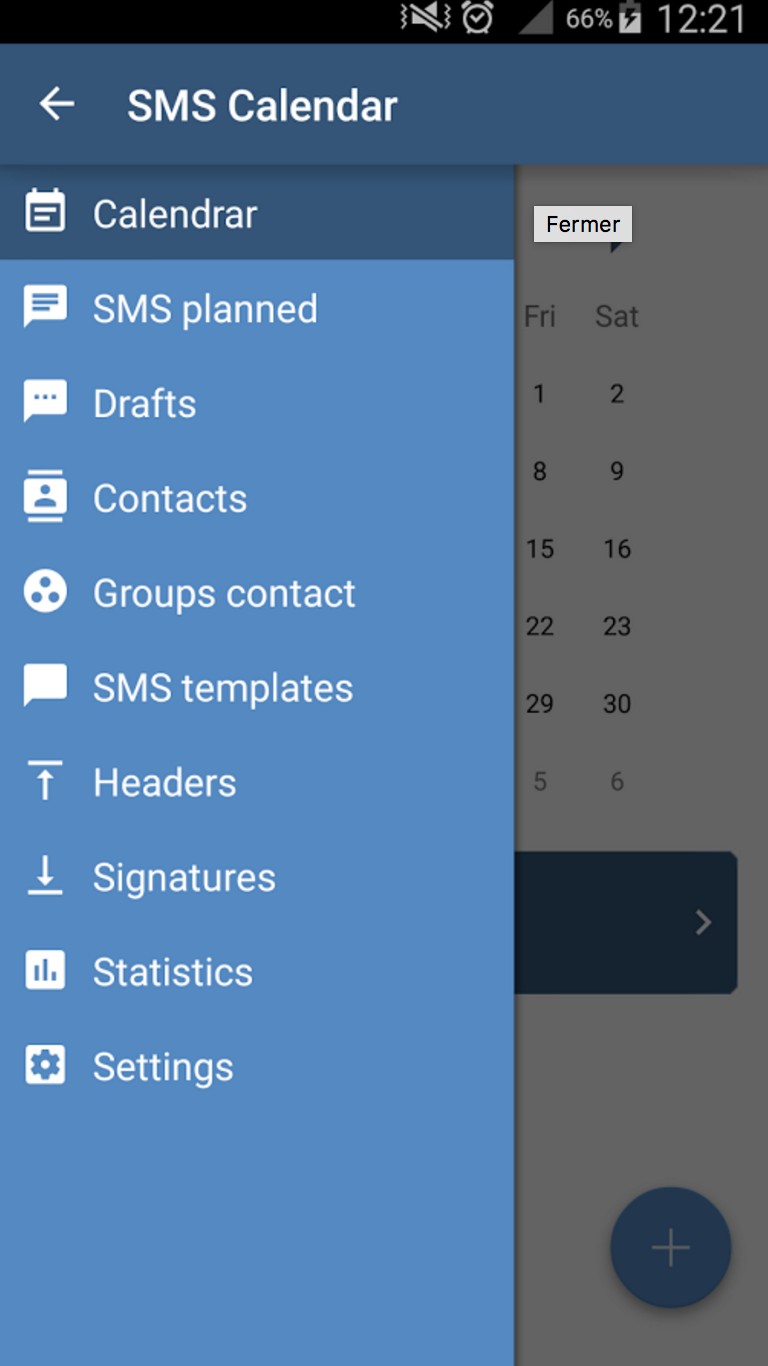This screenshot has height=1366, width=768.
Task: Open the Calendrar drawer item
Action: tap(175, 213)
